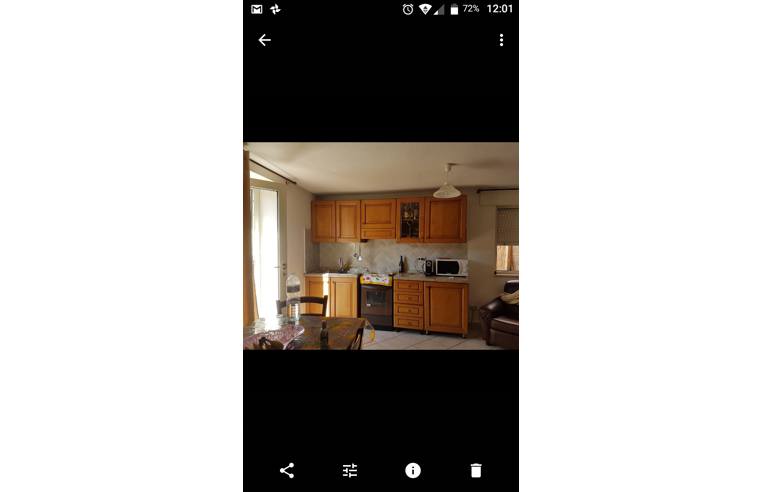
Task: Open the photo edit adjustments
Action: [x=350, y=470]
